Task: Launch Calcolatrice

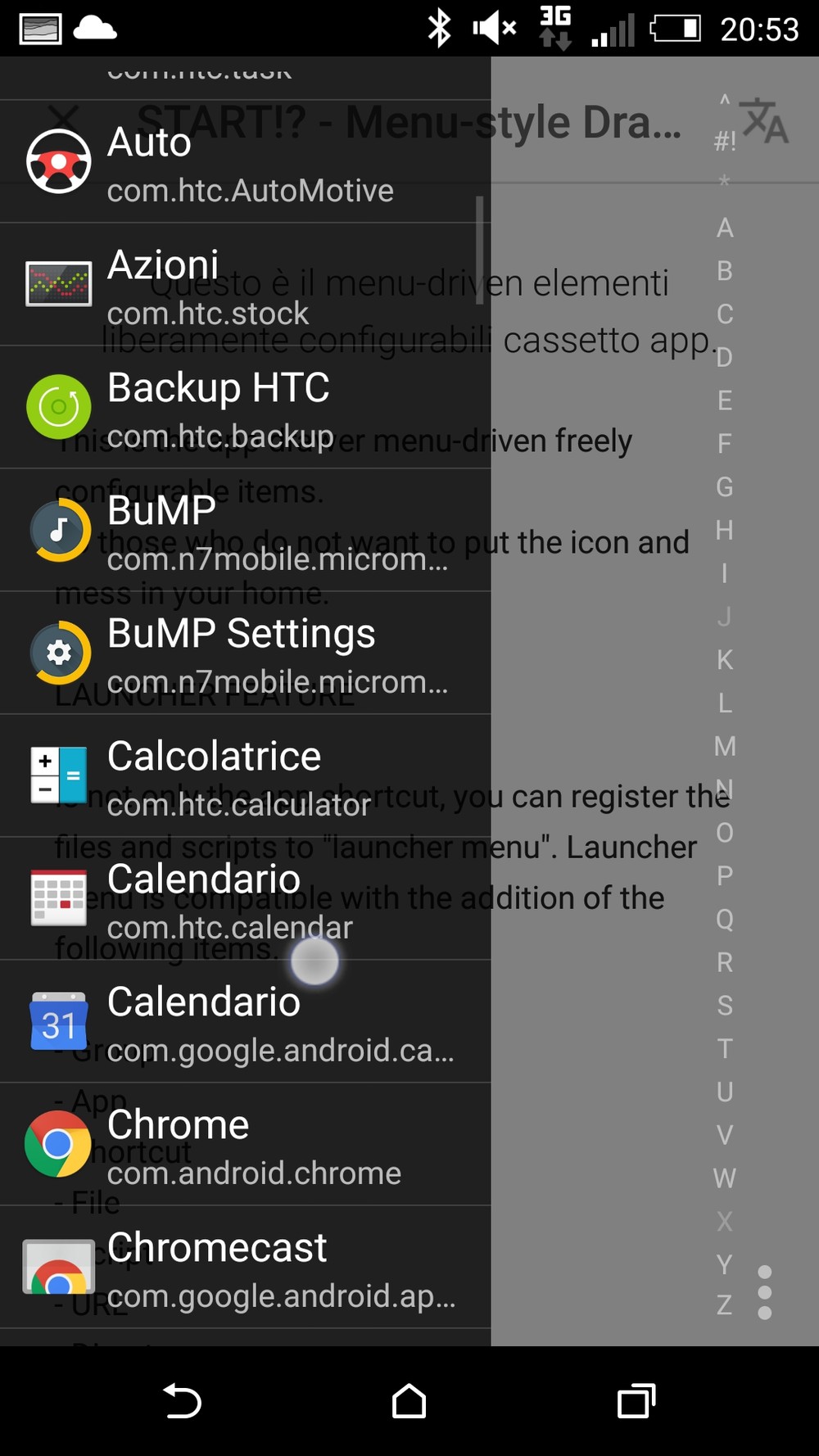Action: tap(246, 776)
